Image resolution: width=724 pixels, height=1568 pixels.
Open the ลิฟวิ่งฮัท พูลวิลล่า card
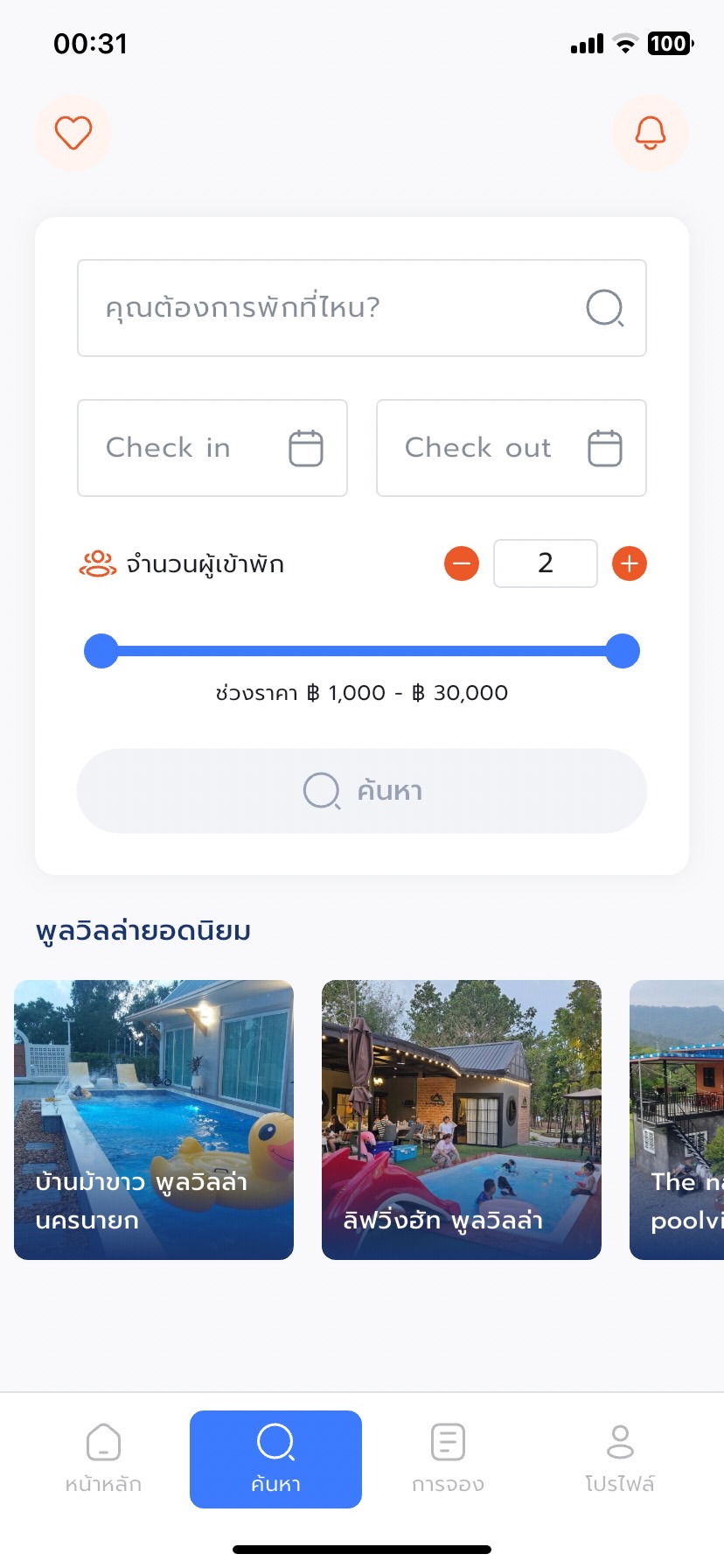[462, 1120]
